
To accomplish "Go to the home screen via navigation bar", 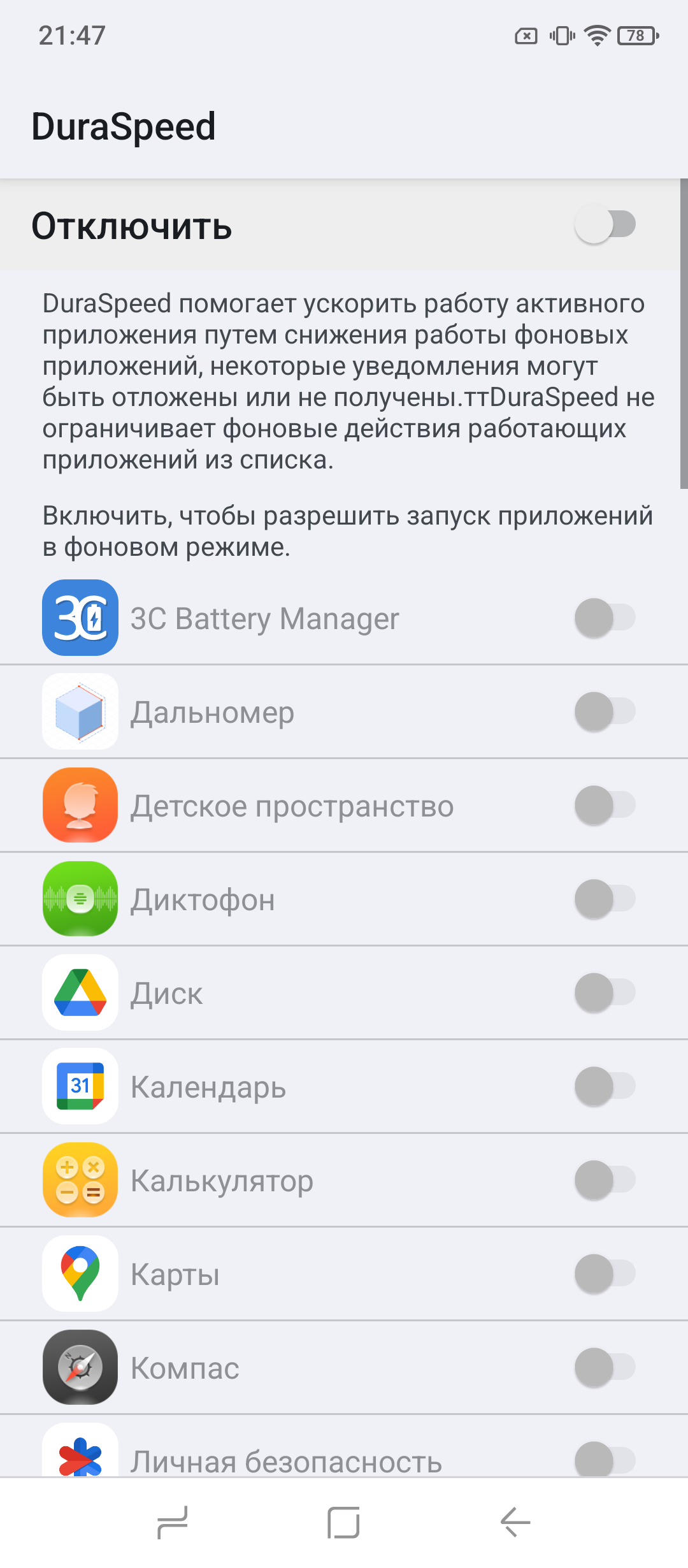I will [x=343, y=1522].
